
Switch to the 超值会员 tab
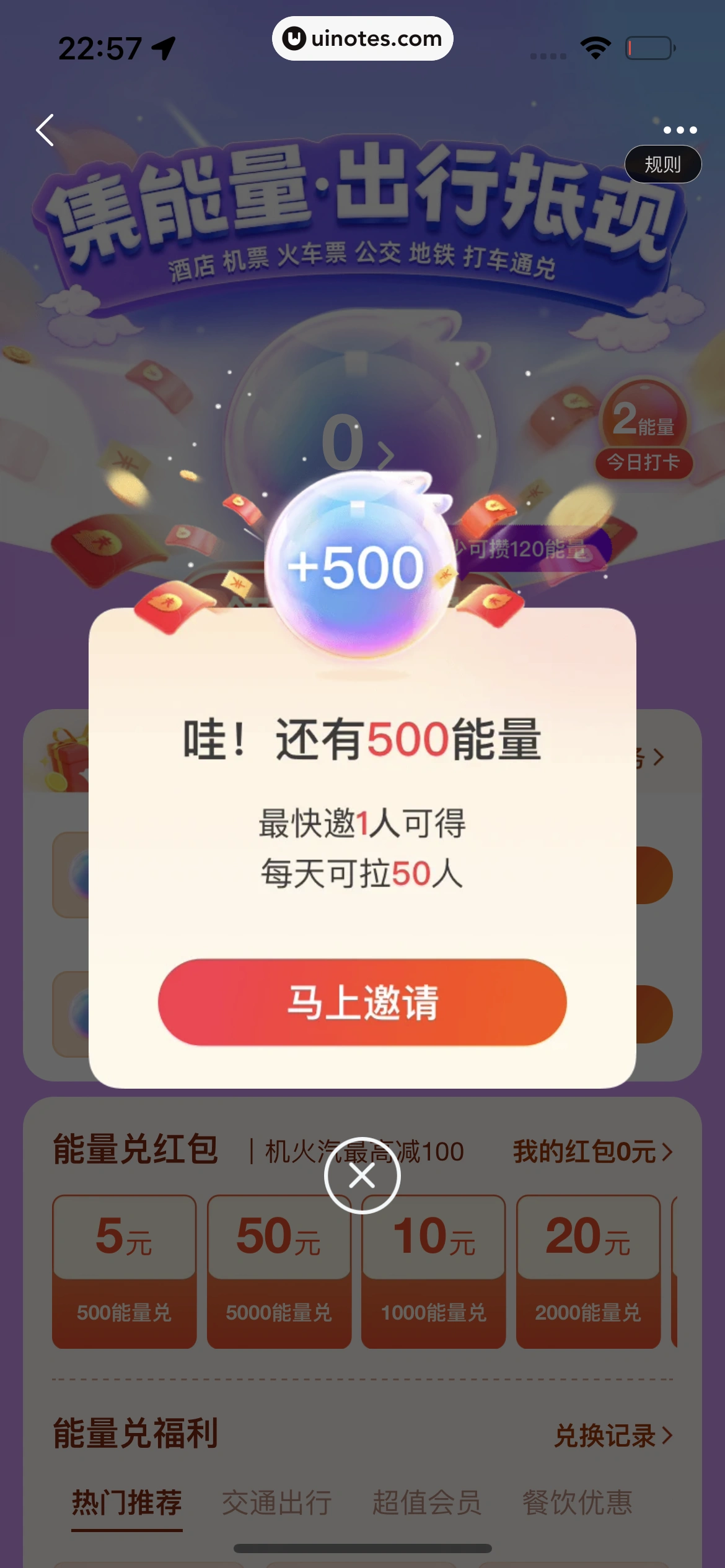pos(427,1502)
